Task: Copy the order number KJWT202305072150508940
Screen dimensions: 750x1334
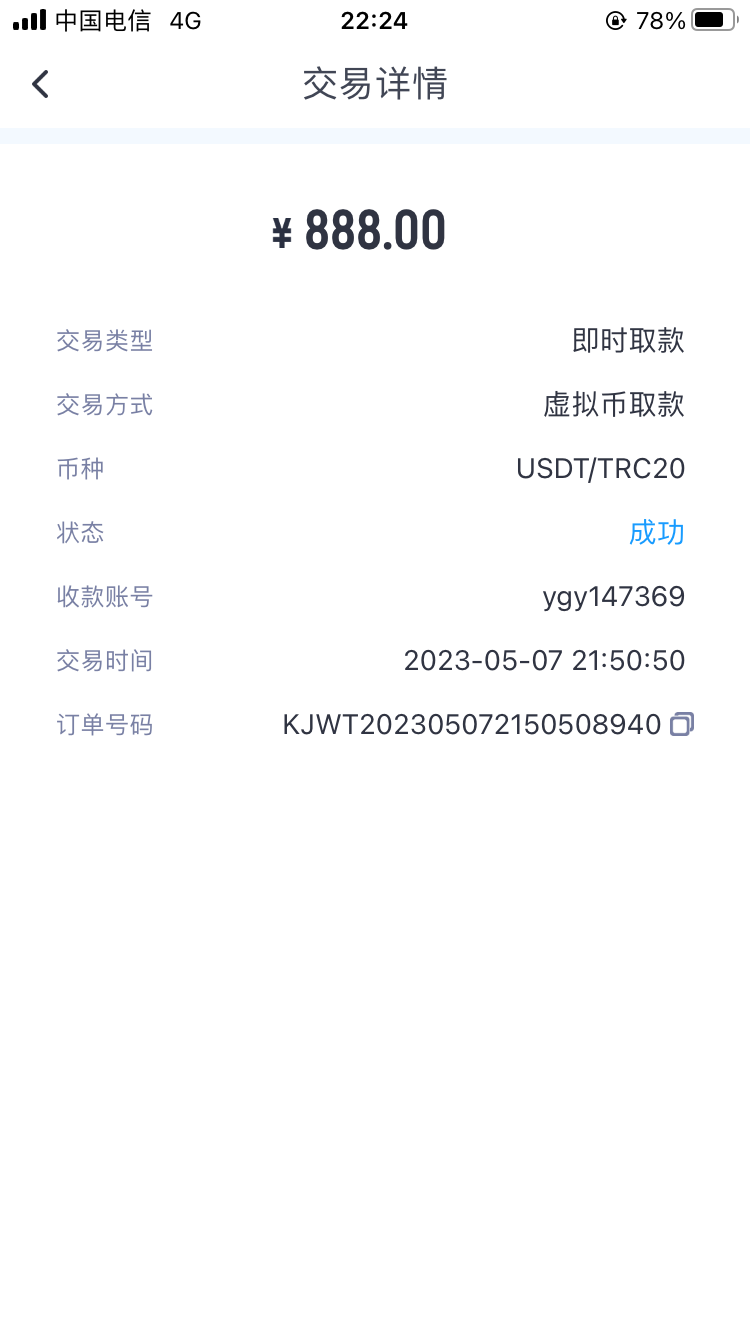Action: (x=682, y=724)
